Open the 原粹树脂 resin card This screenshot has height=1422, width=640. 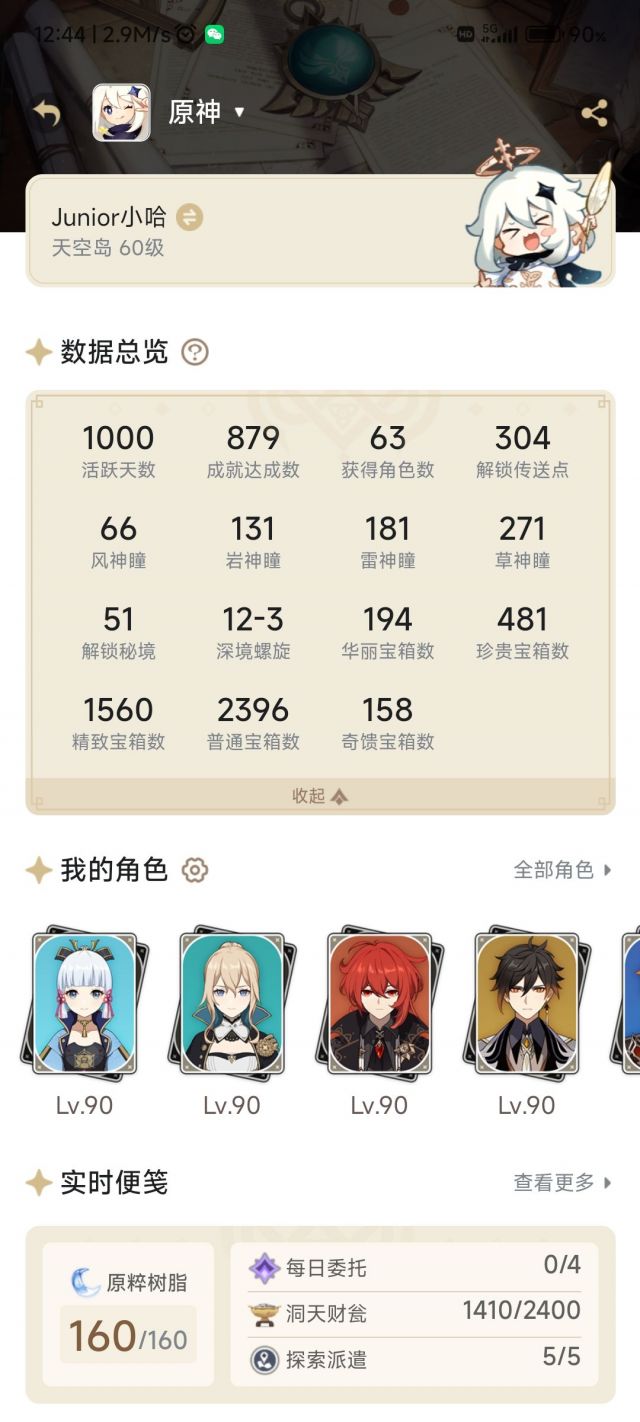(x=128, y=1315)
